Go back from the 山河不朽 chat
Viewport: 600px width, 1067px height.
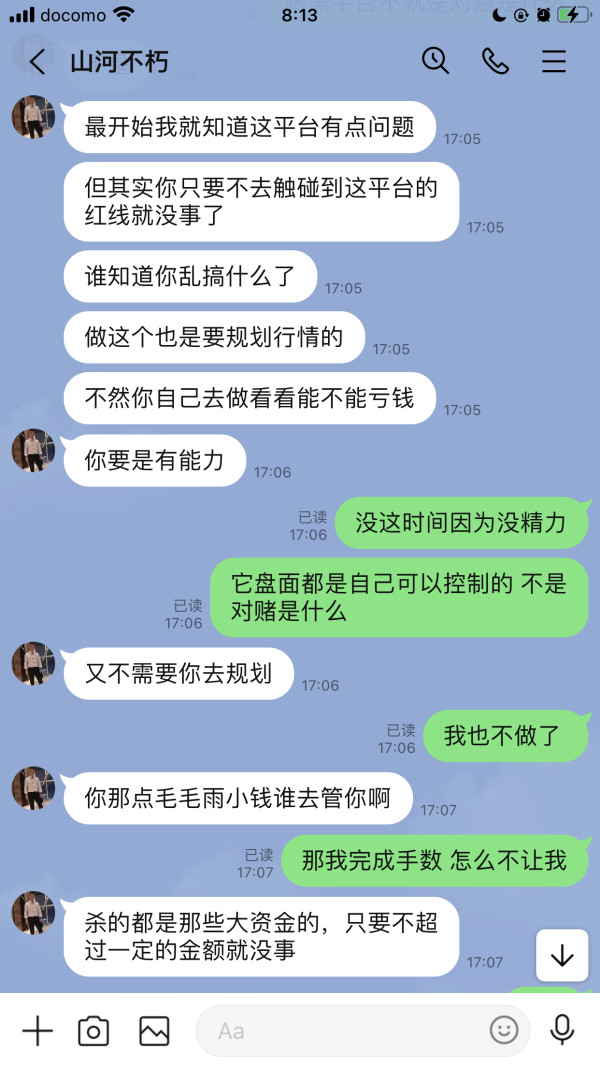pos(37,62)
